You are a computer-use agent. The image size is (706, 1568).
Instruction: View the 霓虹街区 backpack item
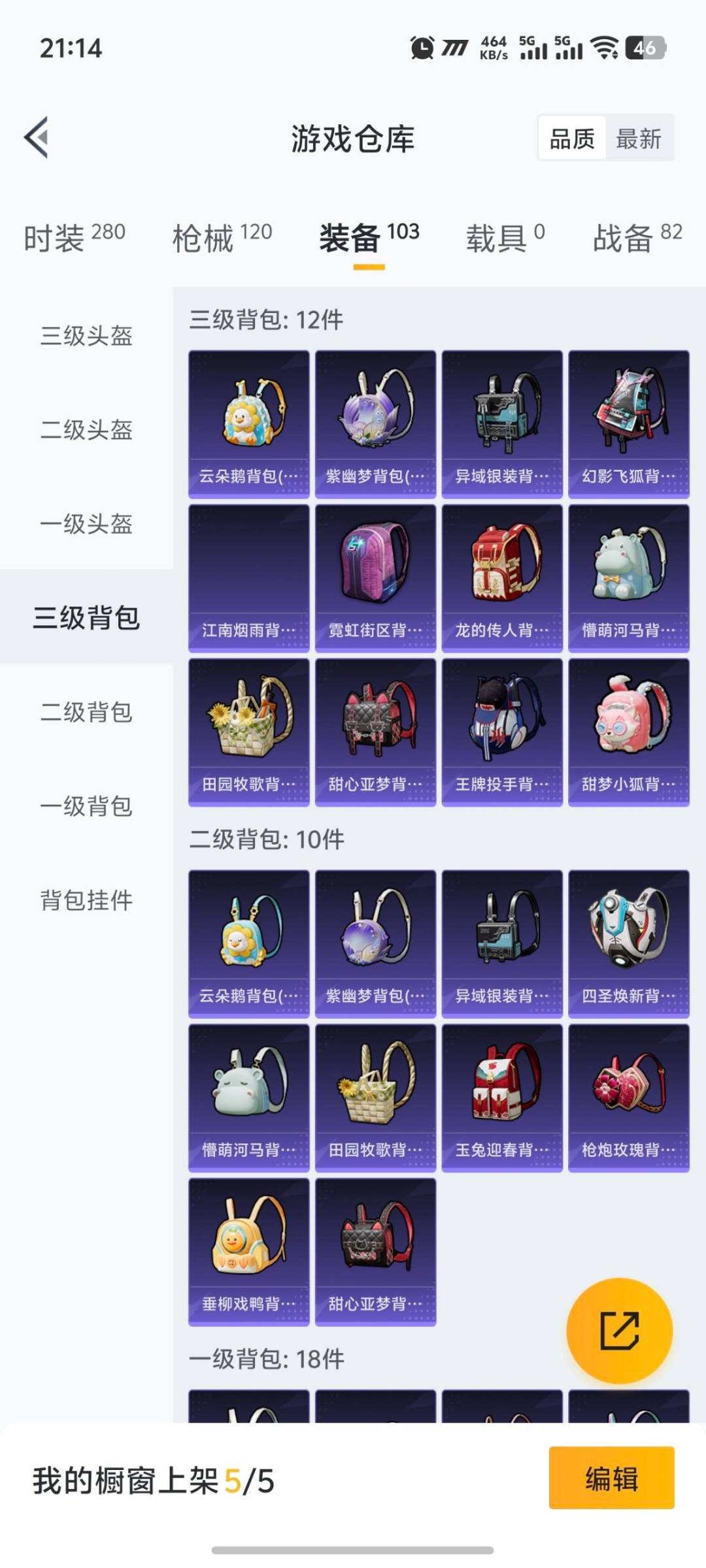[x=375, y=578]
